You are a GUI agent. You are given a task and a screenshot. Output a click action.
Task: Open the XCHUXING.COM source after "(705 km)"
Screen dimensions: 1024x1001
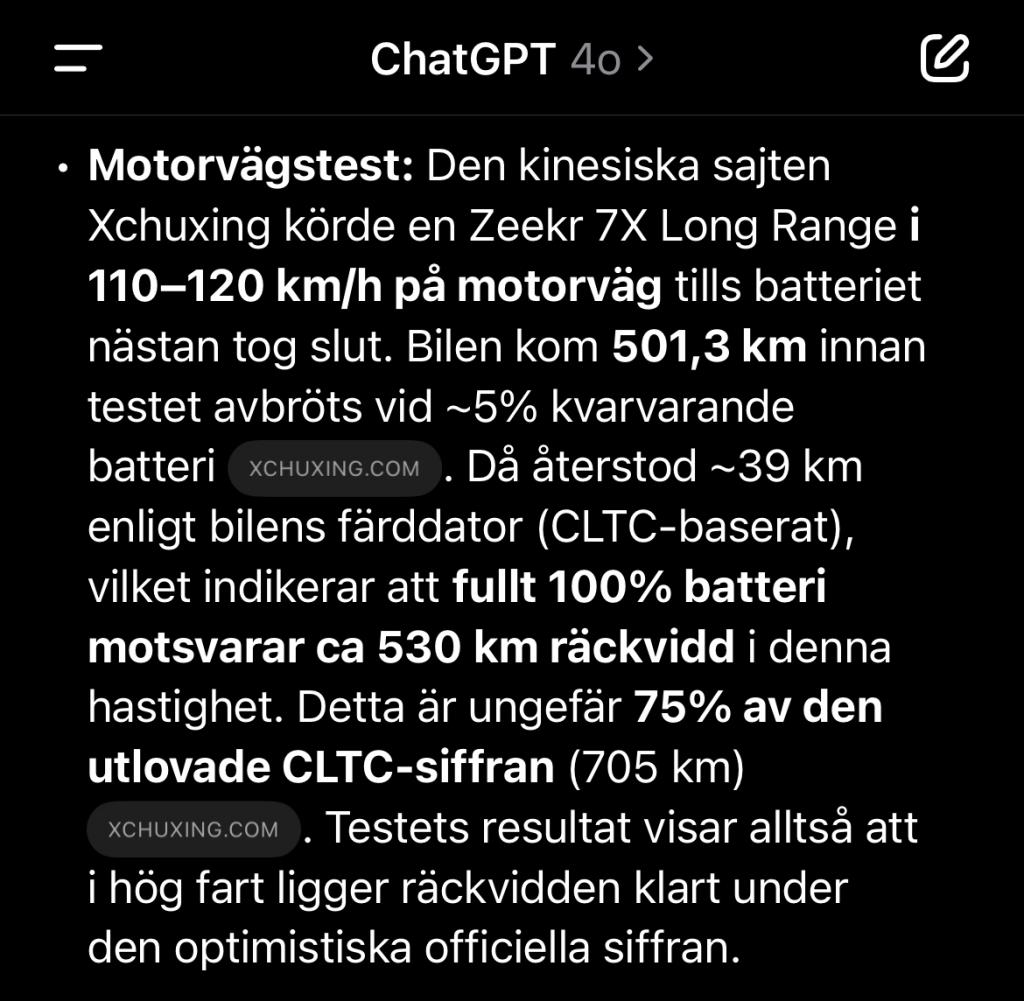(x=193, y=829)
